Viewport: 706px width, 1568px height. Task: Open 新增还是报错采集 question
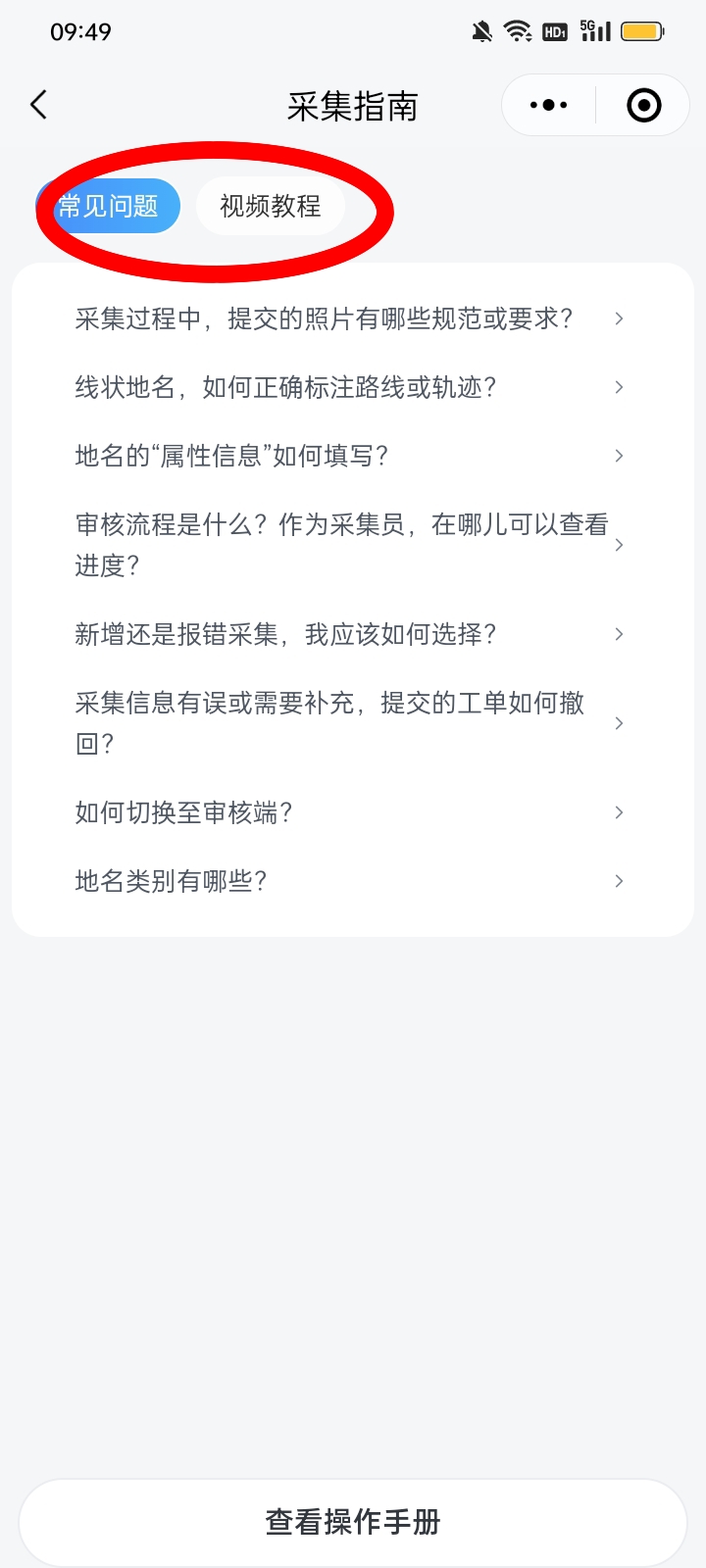click(x=352, y=634)
